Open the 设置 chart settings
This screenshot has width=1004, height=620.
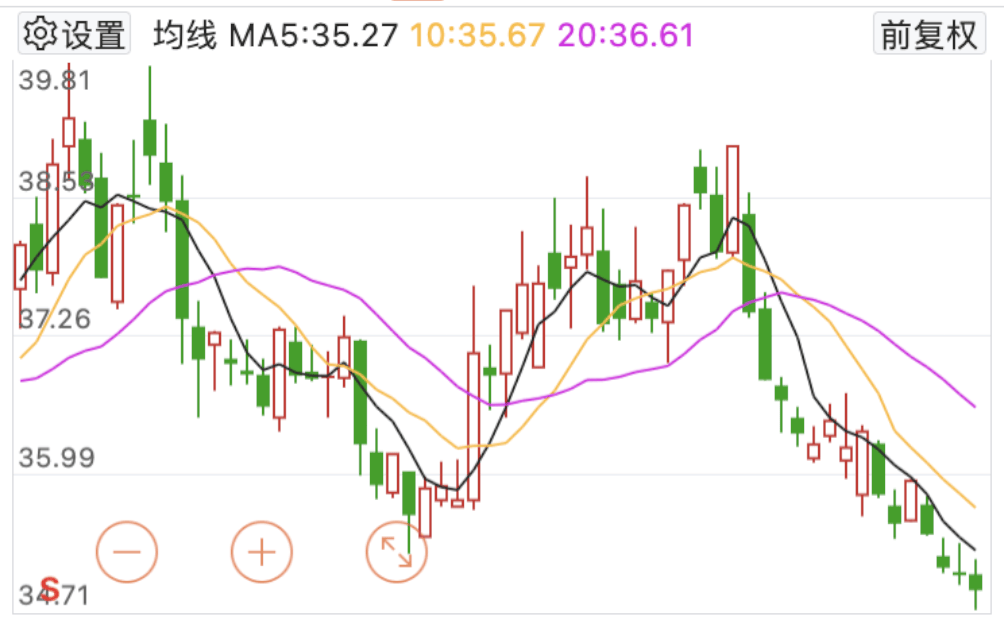pyautogui.click(x=74, y=35)
